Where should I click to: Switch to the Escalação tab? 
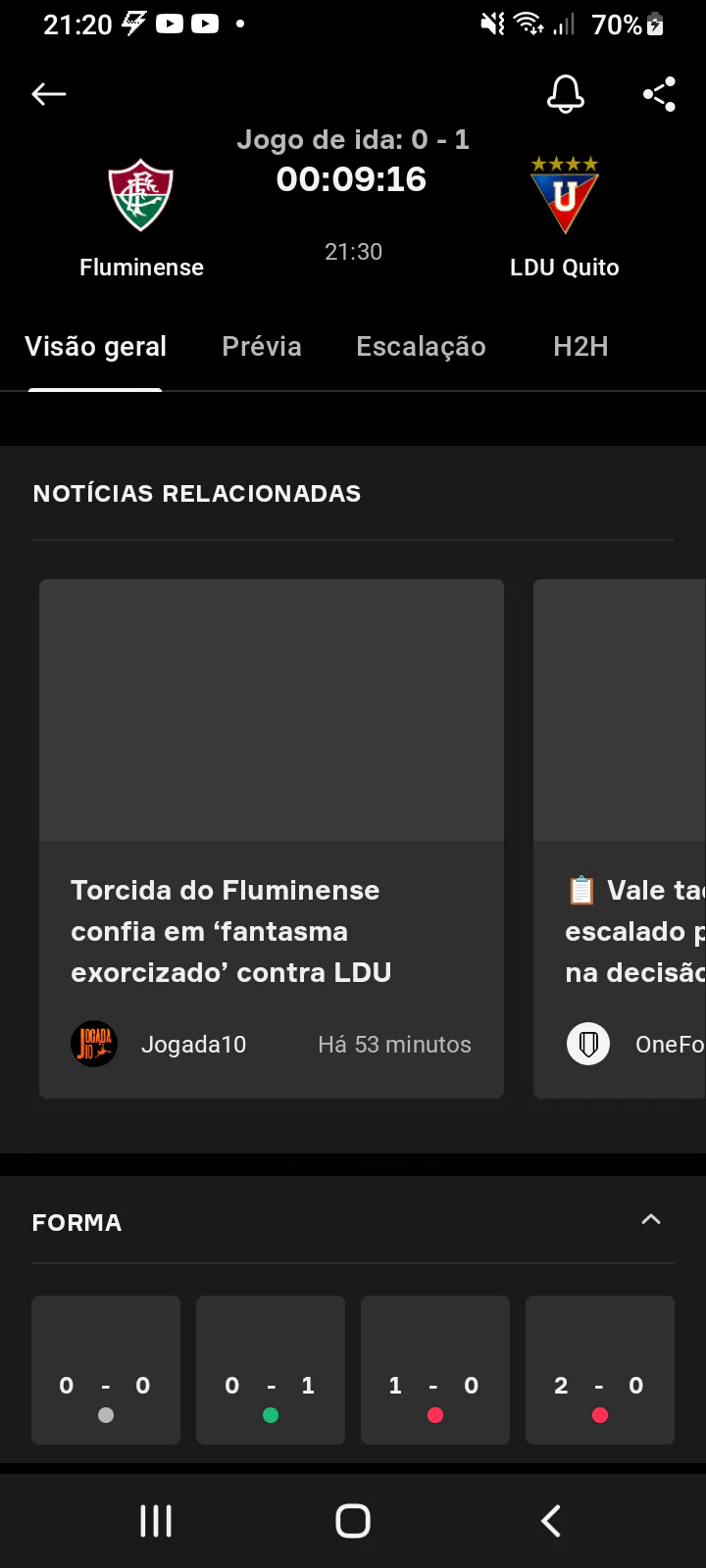coord(421,347)
